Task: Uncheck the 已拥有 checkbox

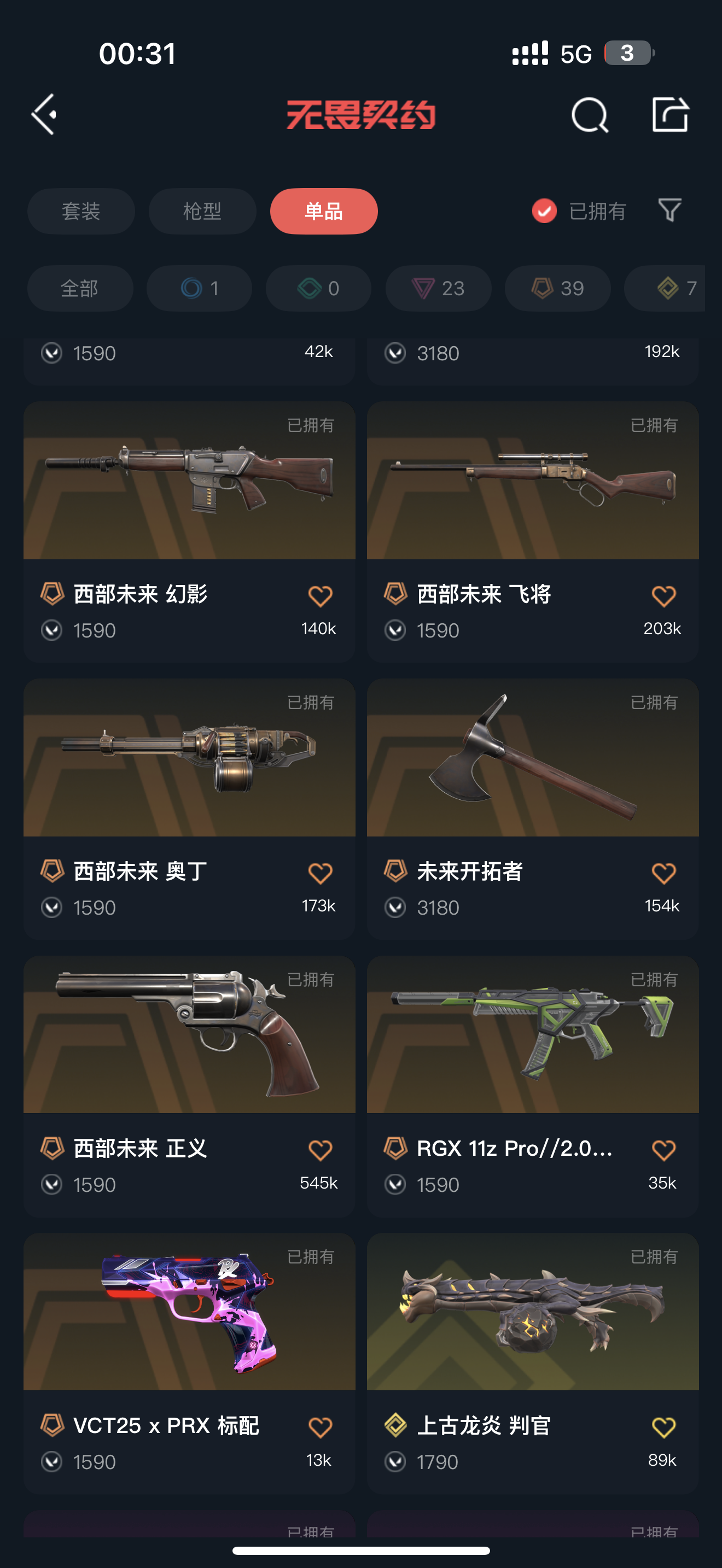Action: point(544,211)
